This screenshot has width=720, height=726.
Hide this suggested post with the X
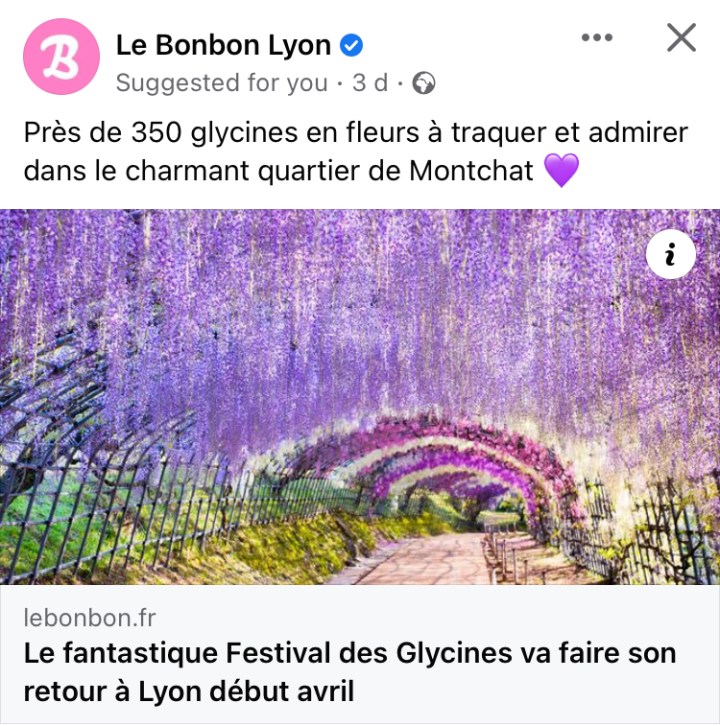pos(681,38)
